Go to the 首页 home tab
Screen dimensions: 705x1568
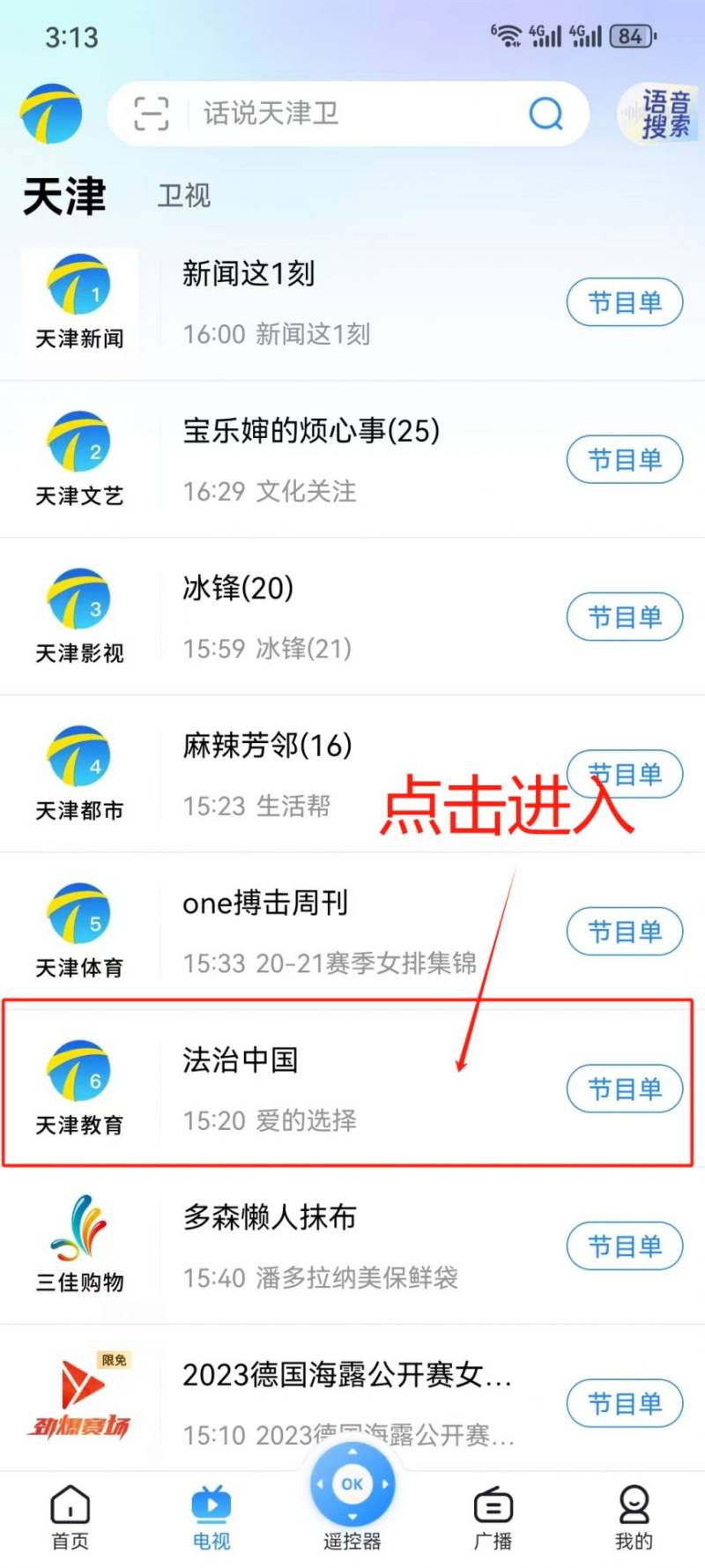(x=70, y=1517)
